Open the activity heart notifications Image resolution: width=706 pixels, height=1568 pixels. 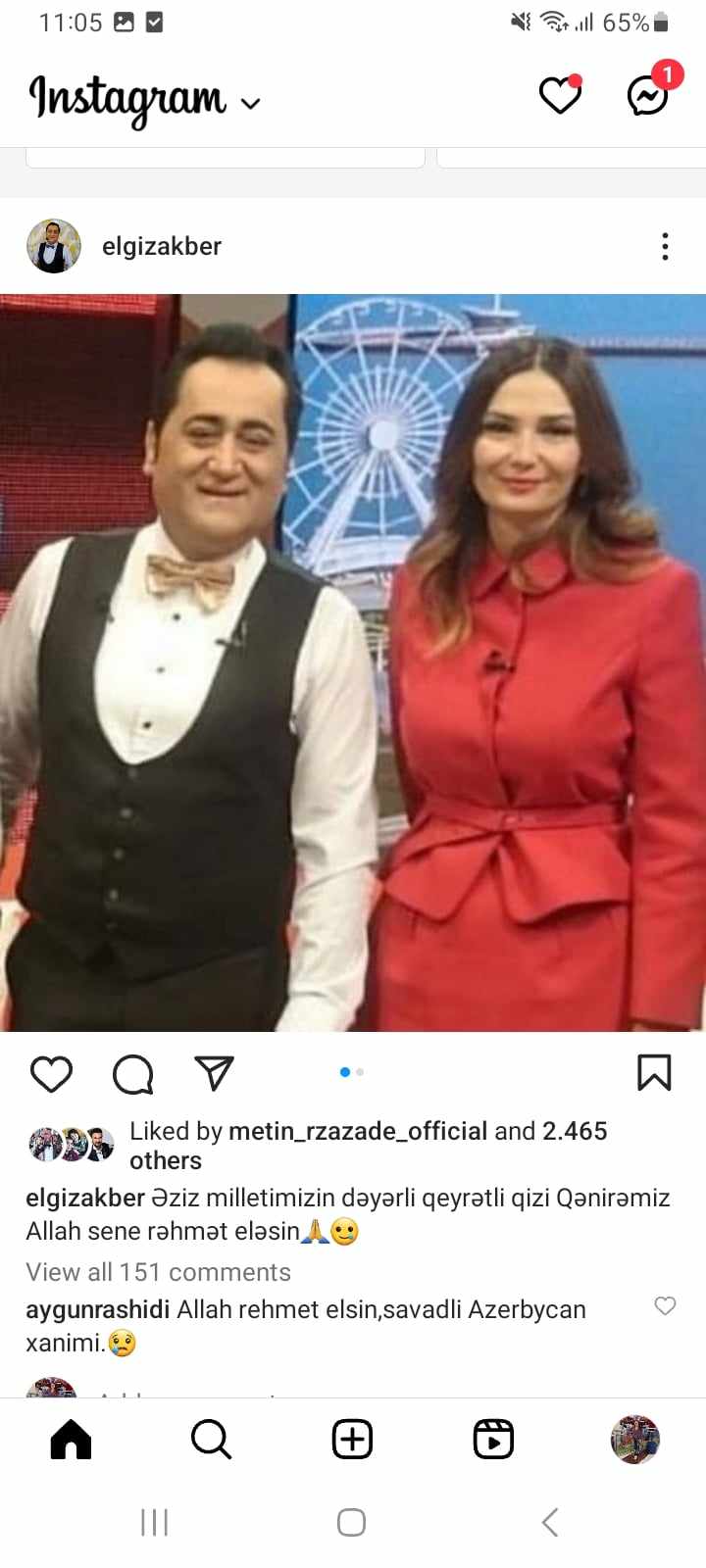tap(561, 95)
